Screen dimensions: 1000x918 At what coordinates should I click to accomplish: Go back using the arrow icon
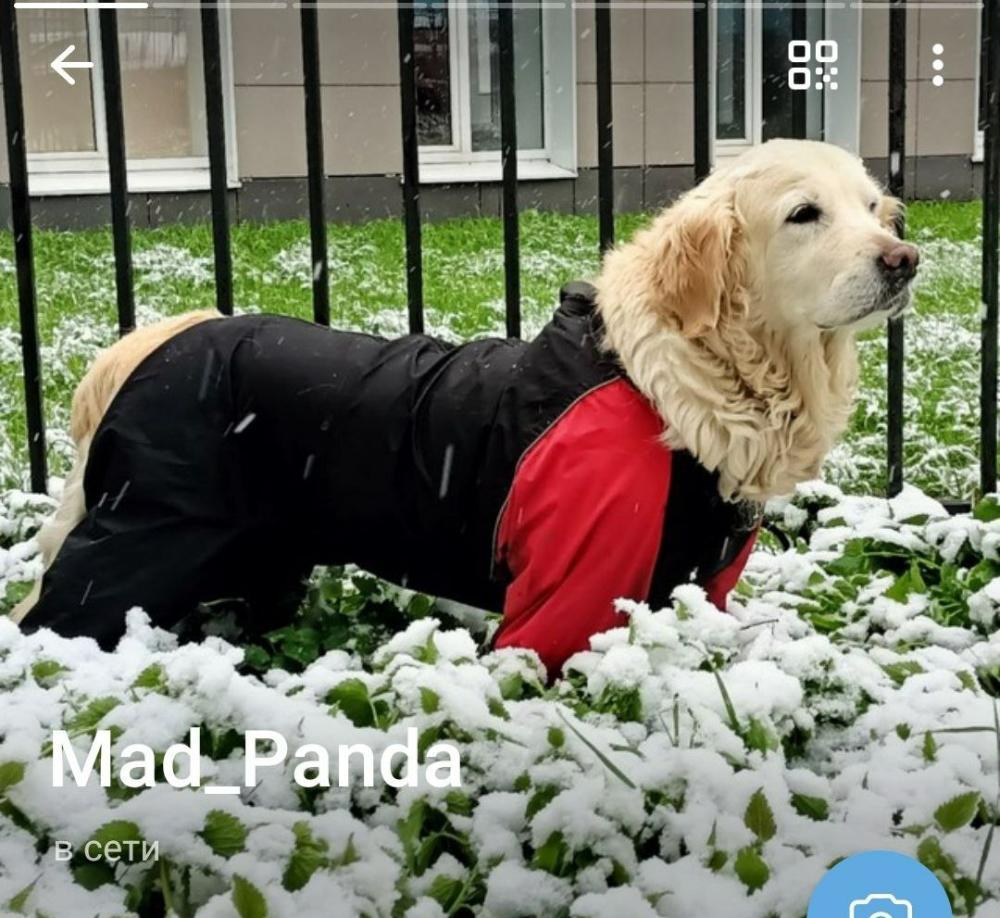[x=71, y=65]
